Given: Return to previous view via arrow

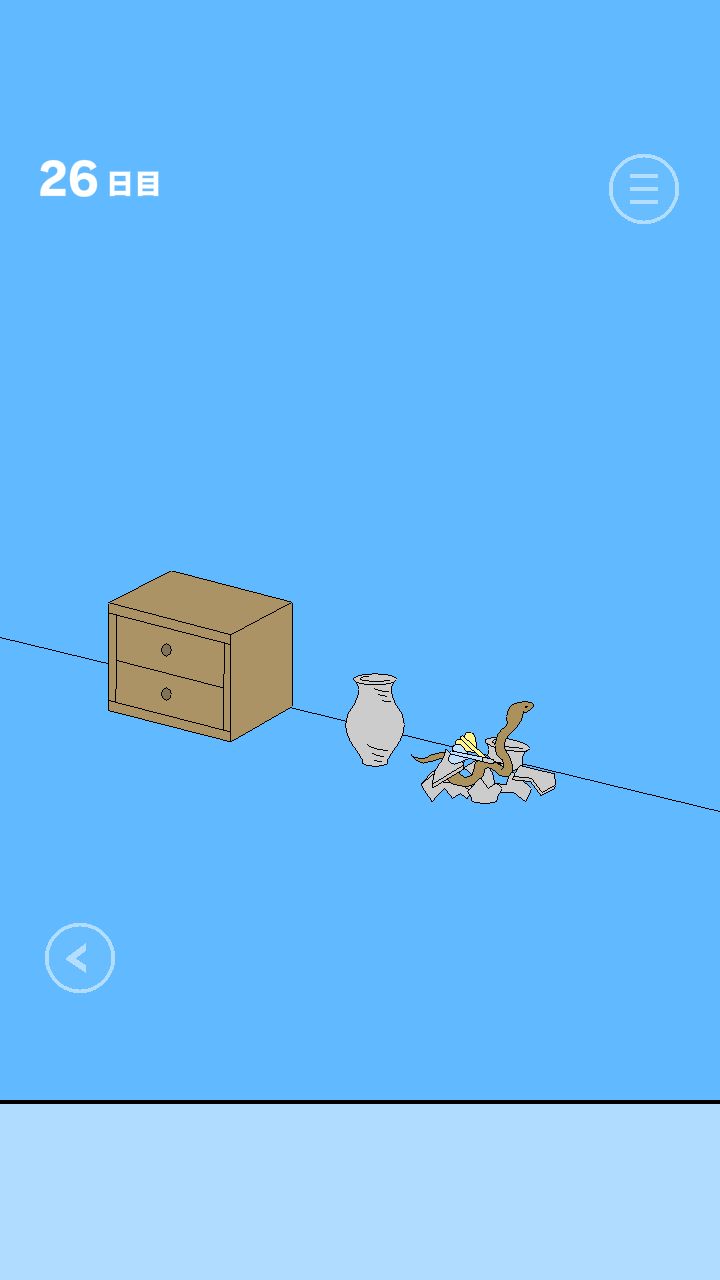Looking at the screenshot, I should 79,957.
